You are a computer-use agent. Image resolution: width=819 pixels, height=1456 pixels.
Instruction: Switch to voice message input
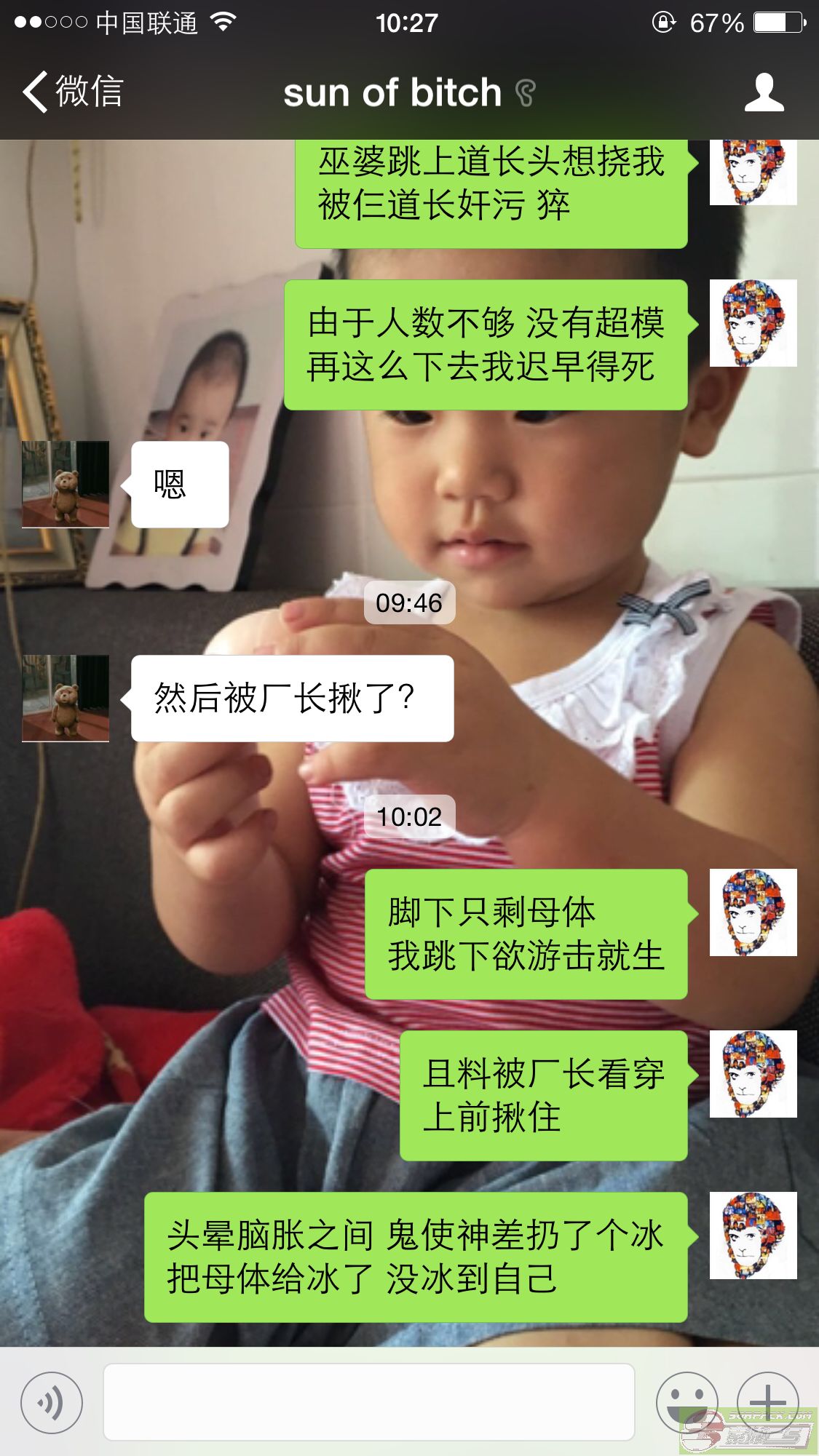(51, 1403)
